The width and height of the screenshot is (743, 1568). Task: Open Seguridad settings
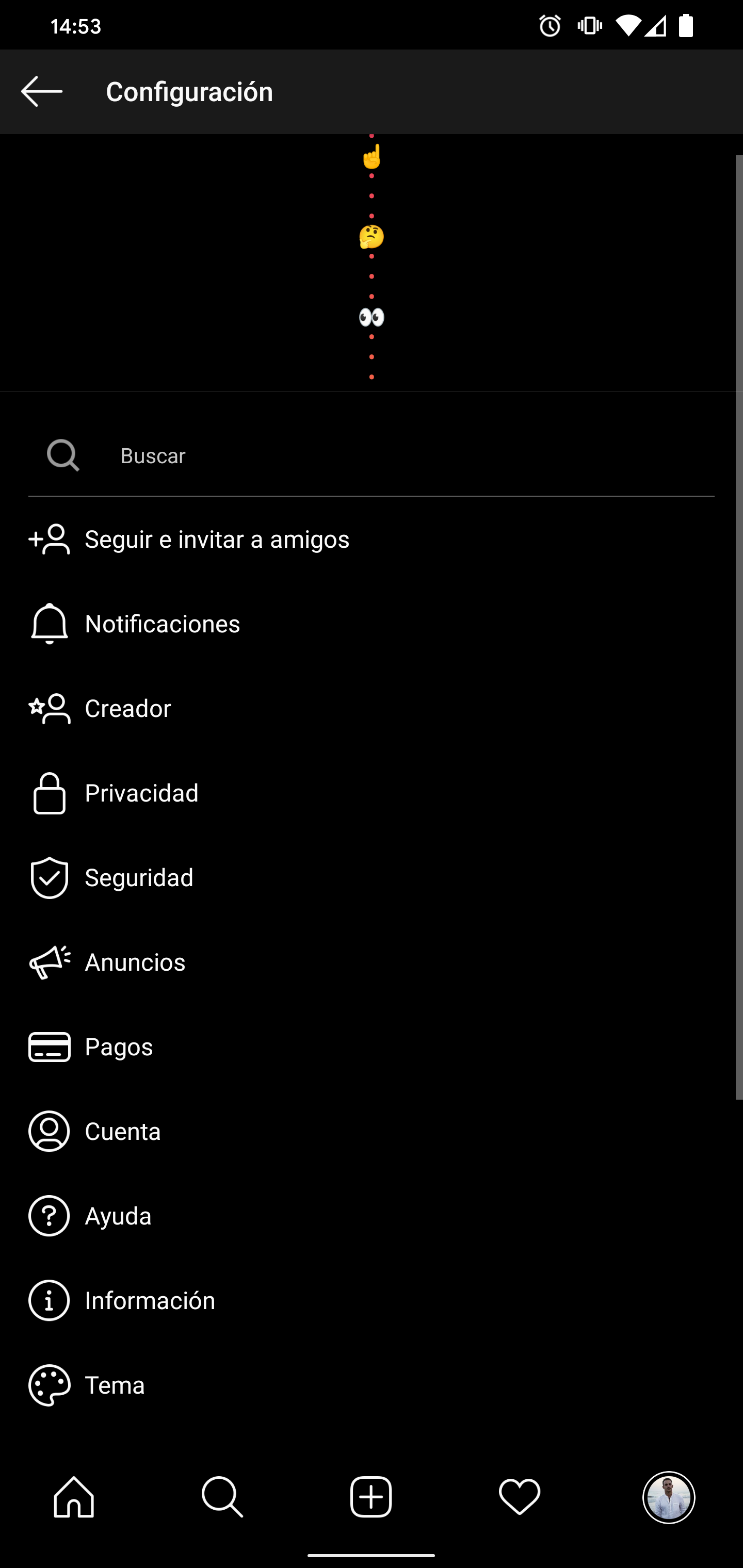[x=139, y=878]
